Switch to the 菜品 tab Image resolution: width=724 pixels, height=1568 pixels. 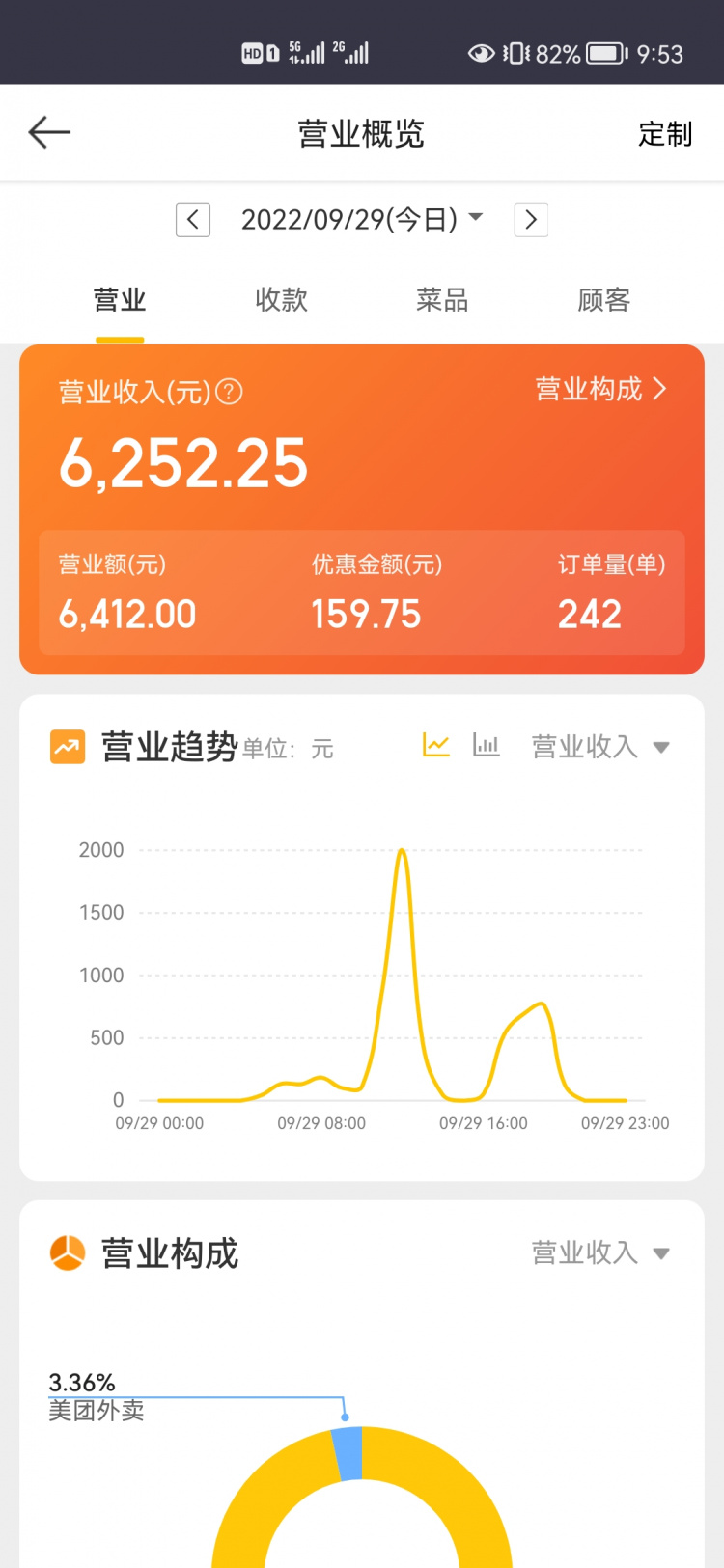tap(442, 300)
